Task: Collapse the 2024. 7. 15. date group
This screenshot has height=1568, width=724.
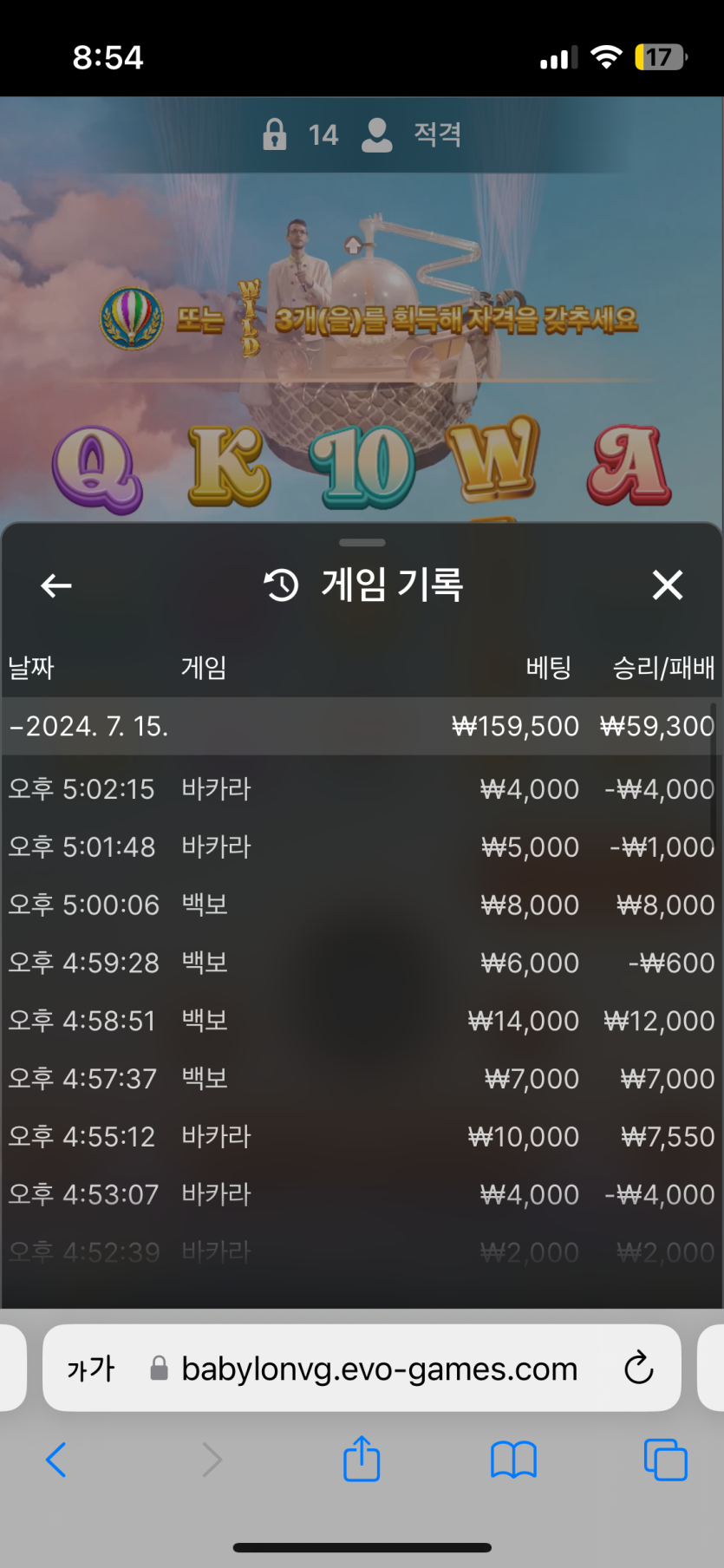Action: pos(88,726)
